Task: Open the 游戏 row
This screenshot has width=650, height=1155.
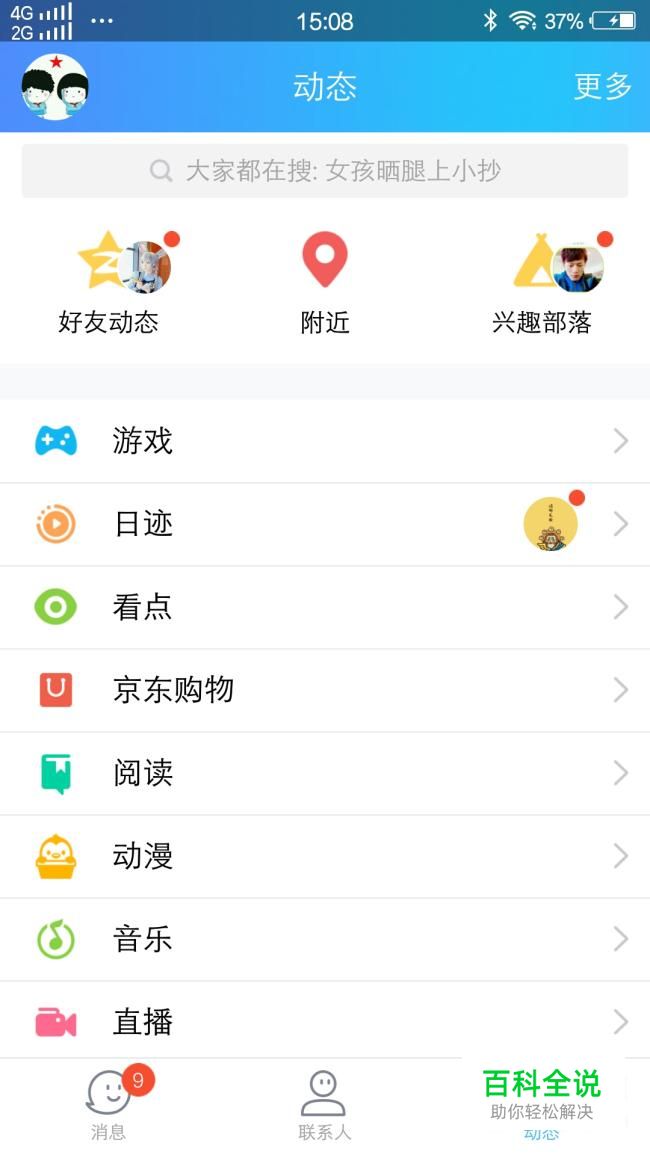Action: tap(325, 441)
